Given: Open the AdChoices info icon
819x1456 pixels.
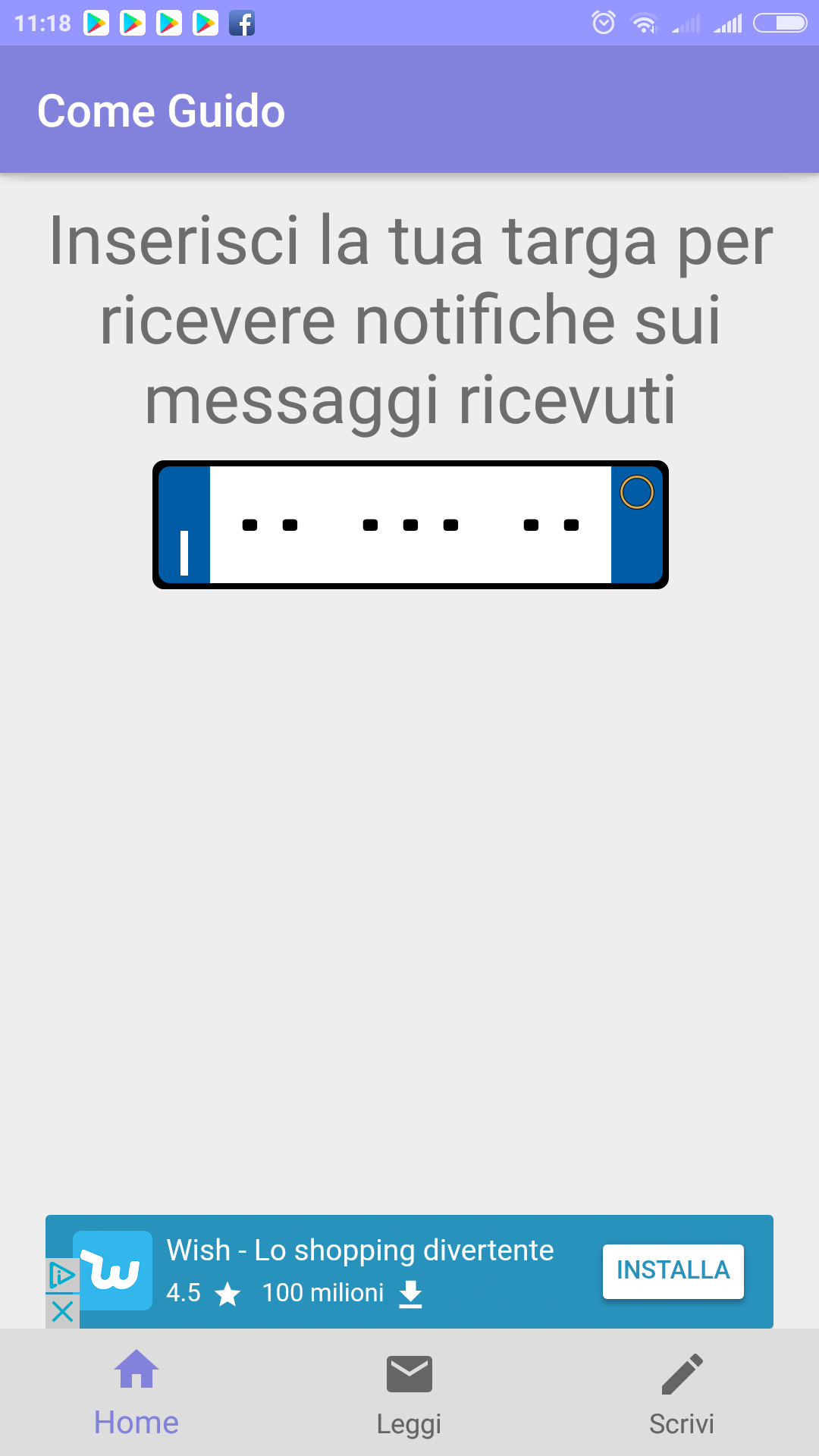Looking at the screenshot, I should 62,1276.
